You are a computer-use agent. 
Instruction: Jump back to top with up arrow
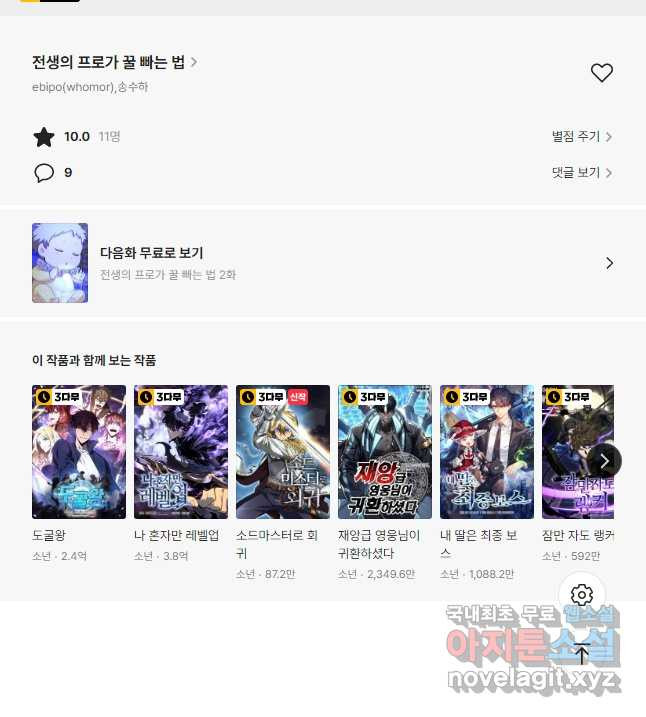(x=582, y=656)
